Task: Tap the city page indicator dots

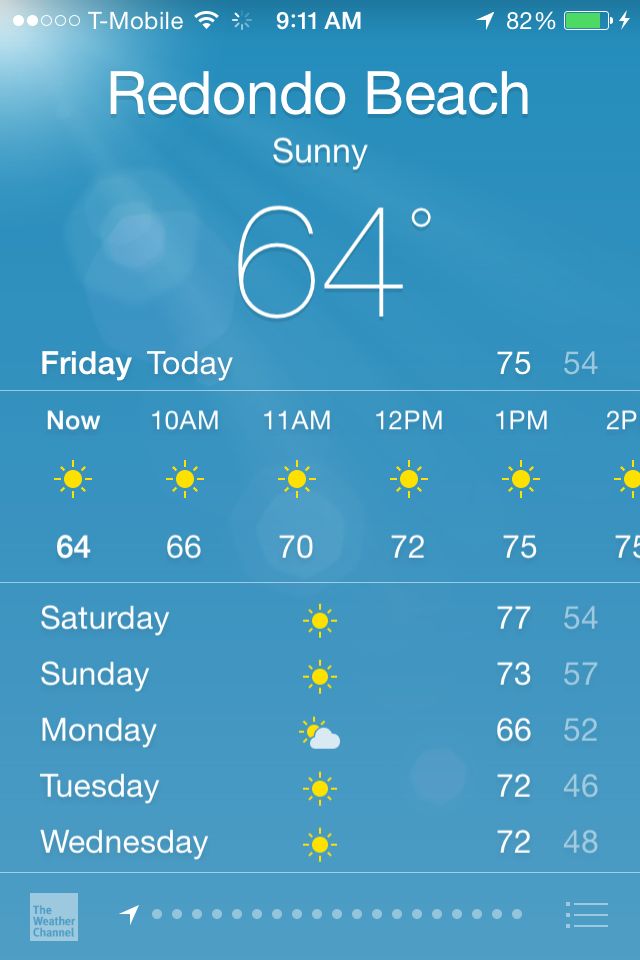Action: 336,914
